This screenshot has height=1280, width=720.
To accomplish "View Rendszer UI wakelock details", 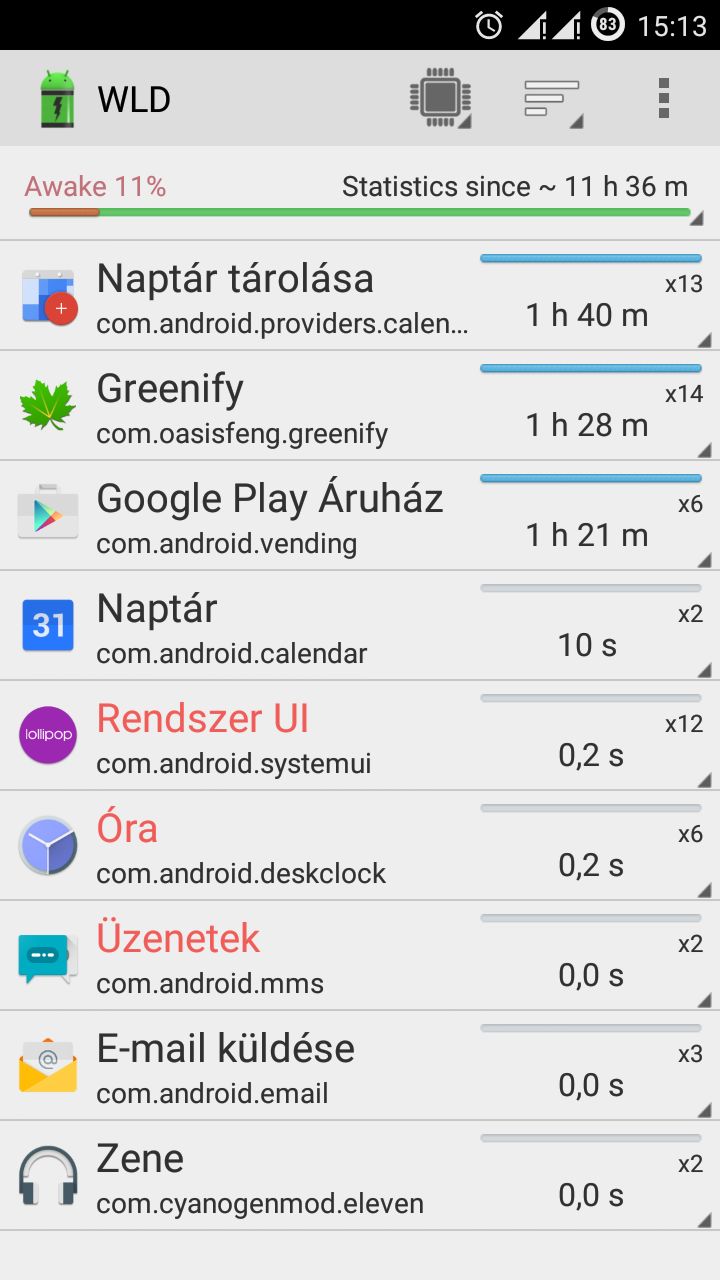I will 360,736.
